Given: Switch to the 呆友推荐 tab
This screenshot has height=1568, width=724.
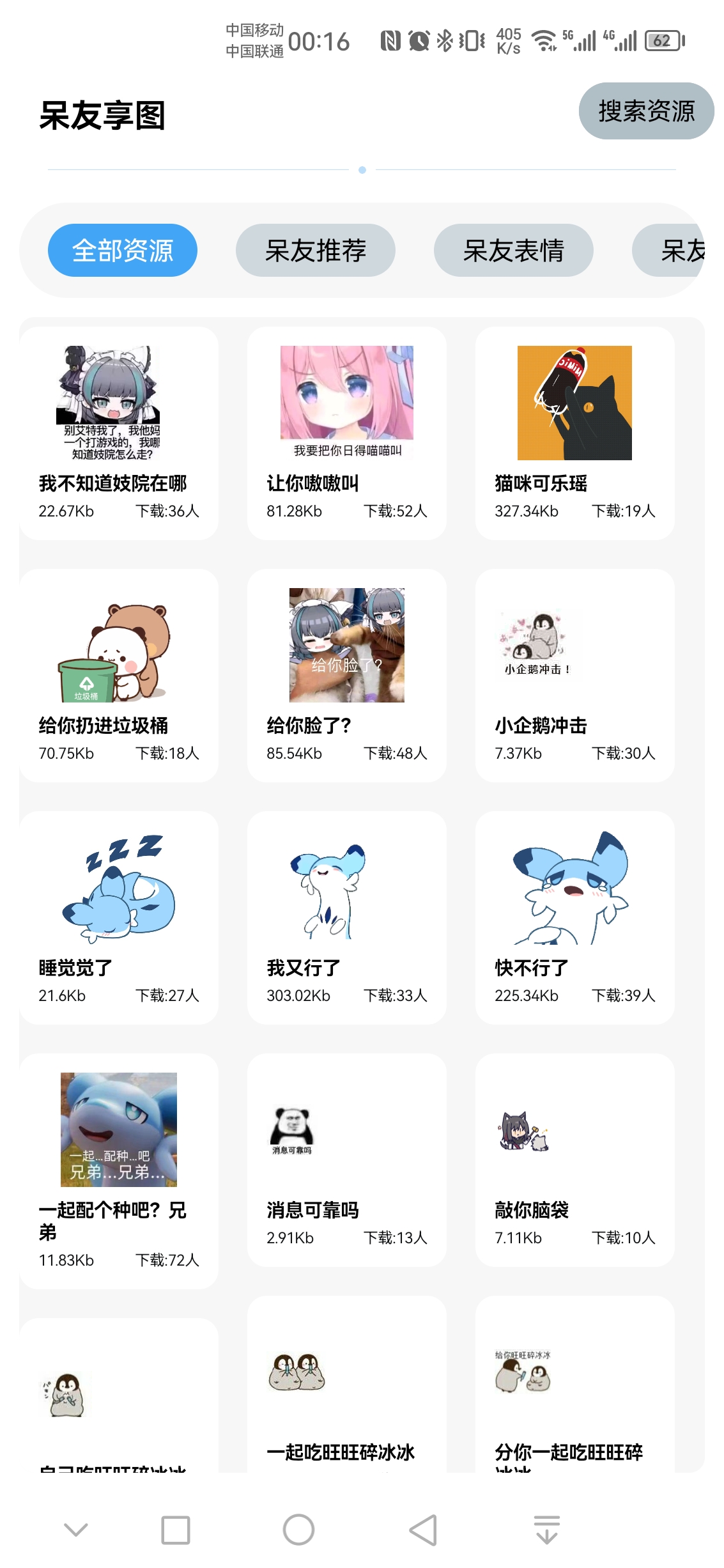Looking at the screenshot, I should pos(316,251).
